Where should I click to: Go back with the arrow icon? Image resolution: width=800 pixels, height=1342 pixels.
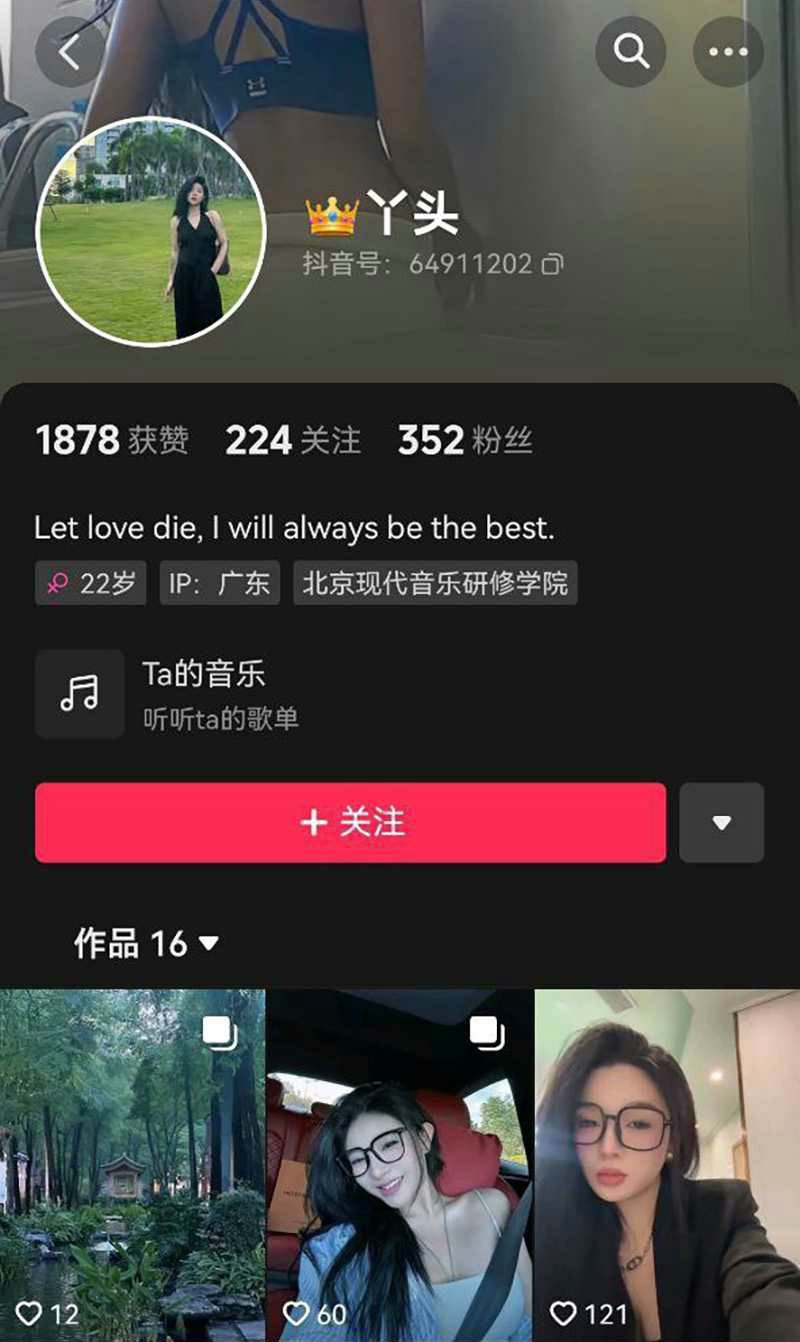[x=69, y=53]
